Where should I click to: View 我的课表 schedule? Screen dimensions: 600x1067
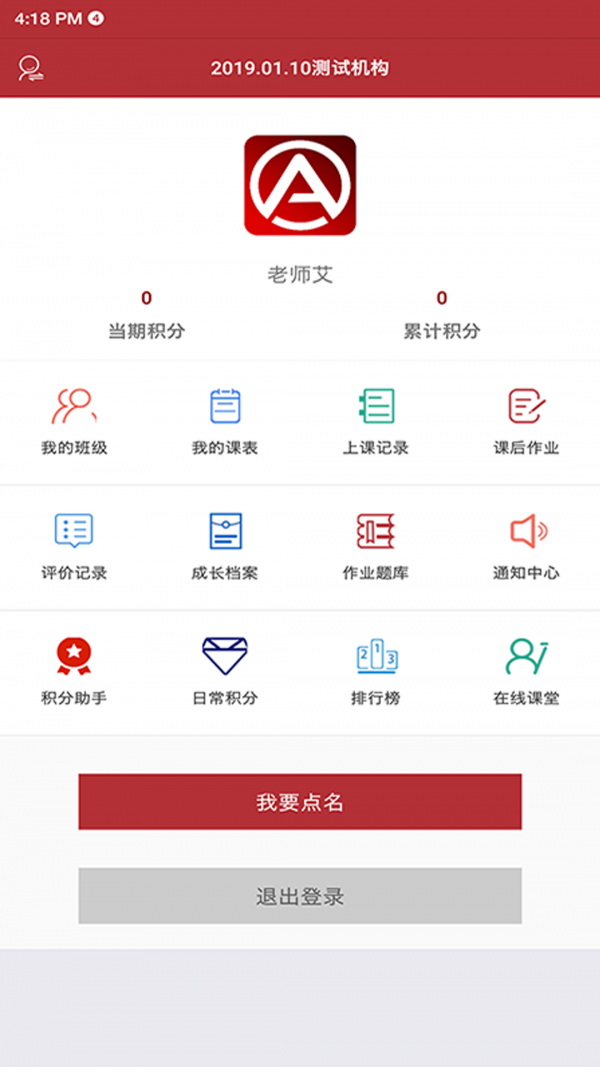[225, 421]
